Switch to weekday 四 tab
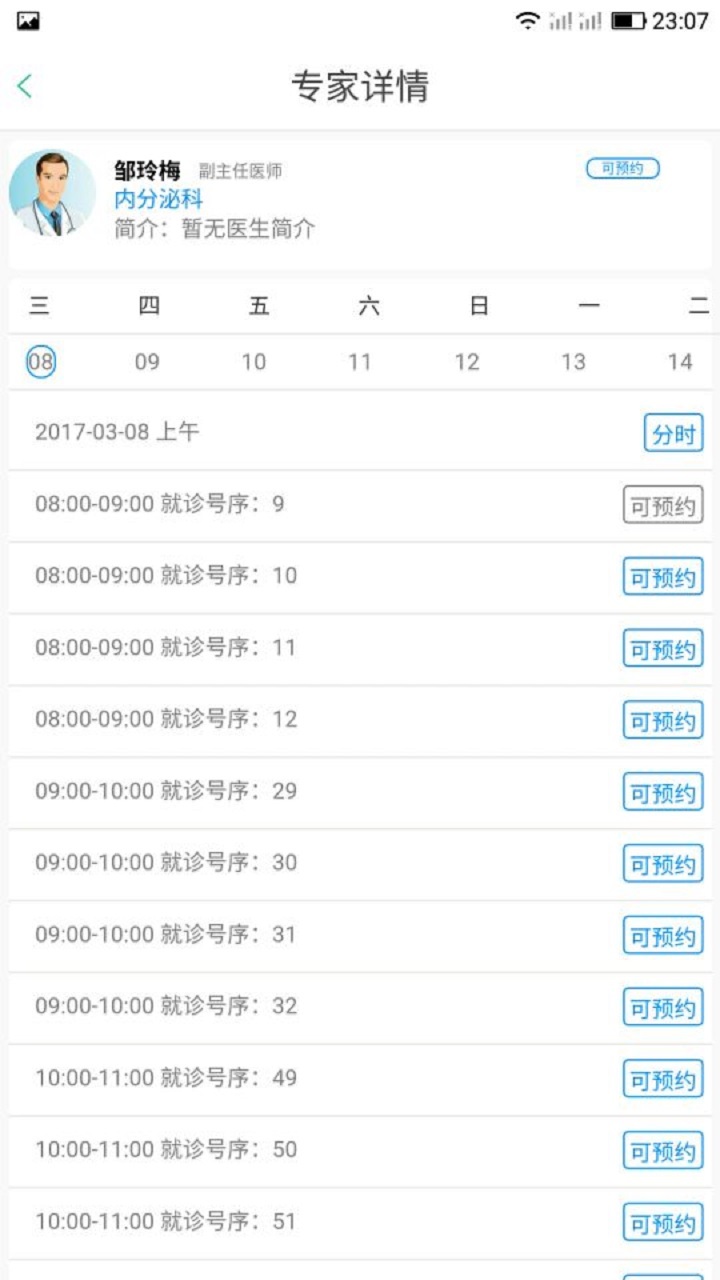Viewport: 720px width, 1280px height. point(149,305)
